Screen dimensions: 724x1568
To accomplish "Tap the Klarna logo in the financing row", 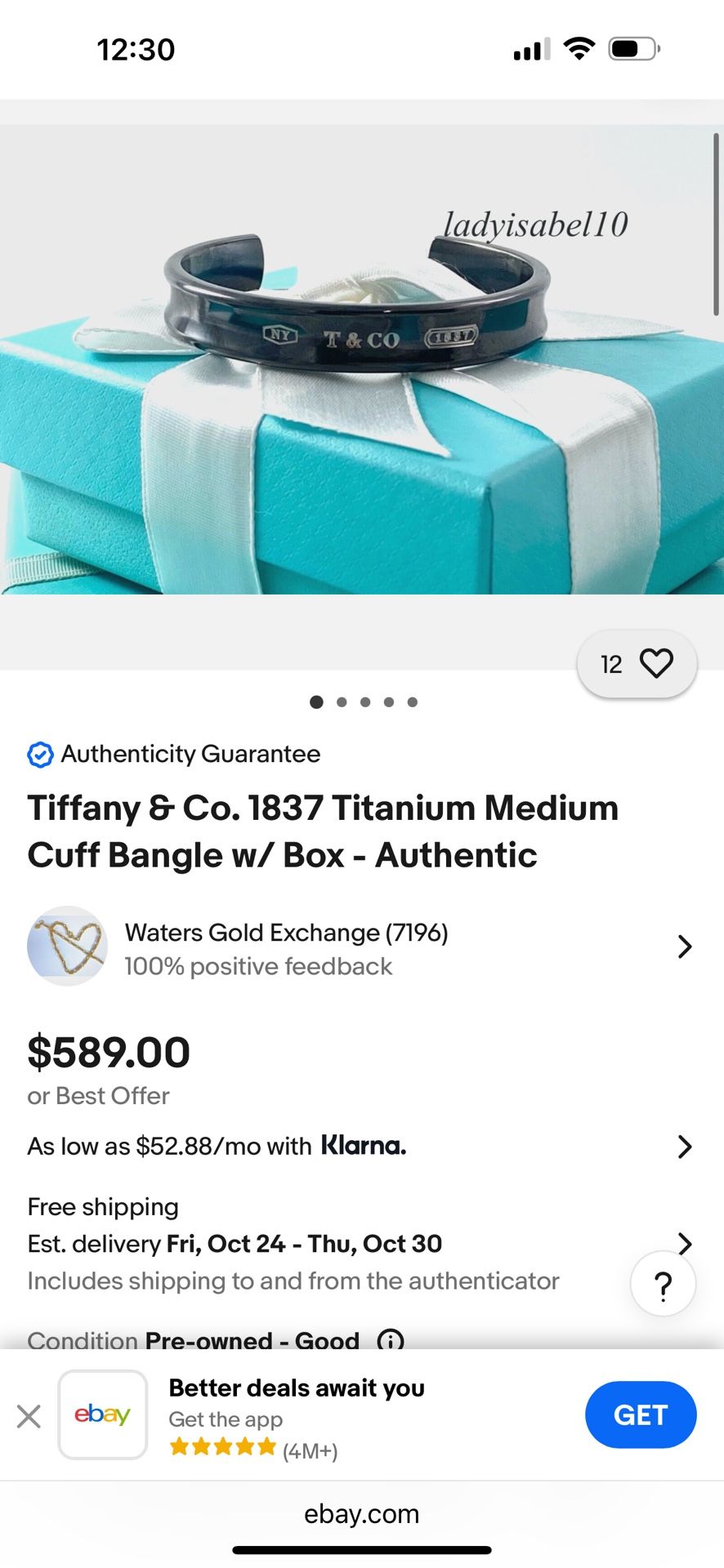I will (362, 1145).
